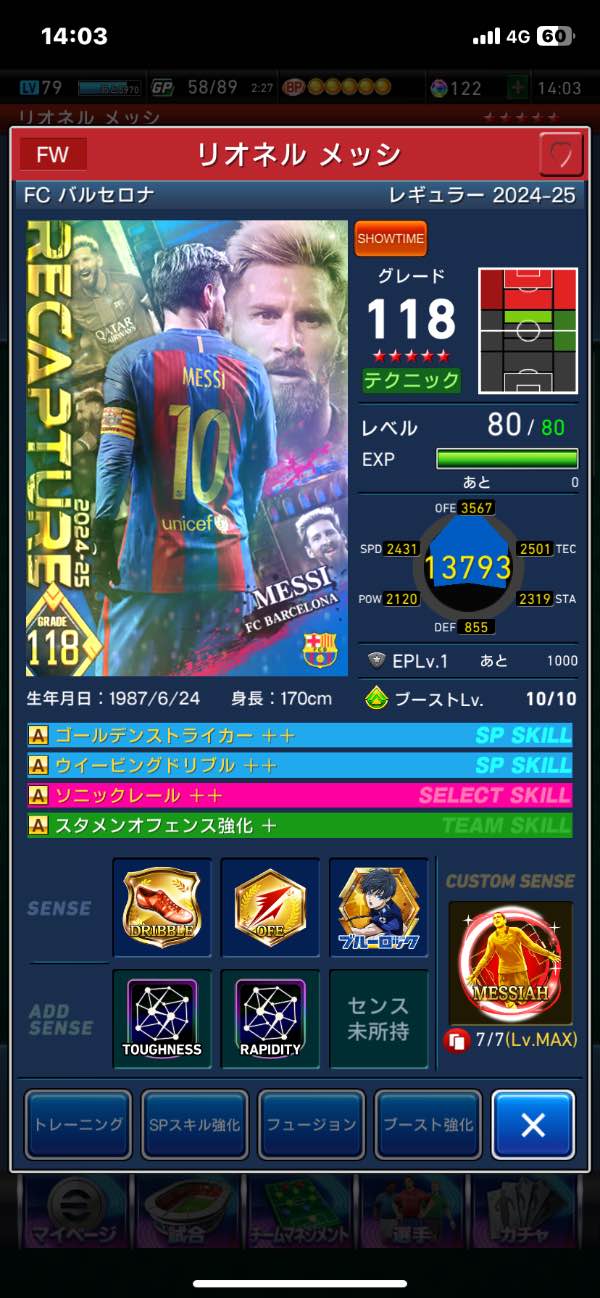View ウイービングドリブル SP skill
This screenshot has width=600, height=1298.
coord(300,765)
